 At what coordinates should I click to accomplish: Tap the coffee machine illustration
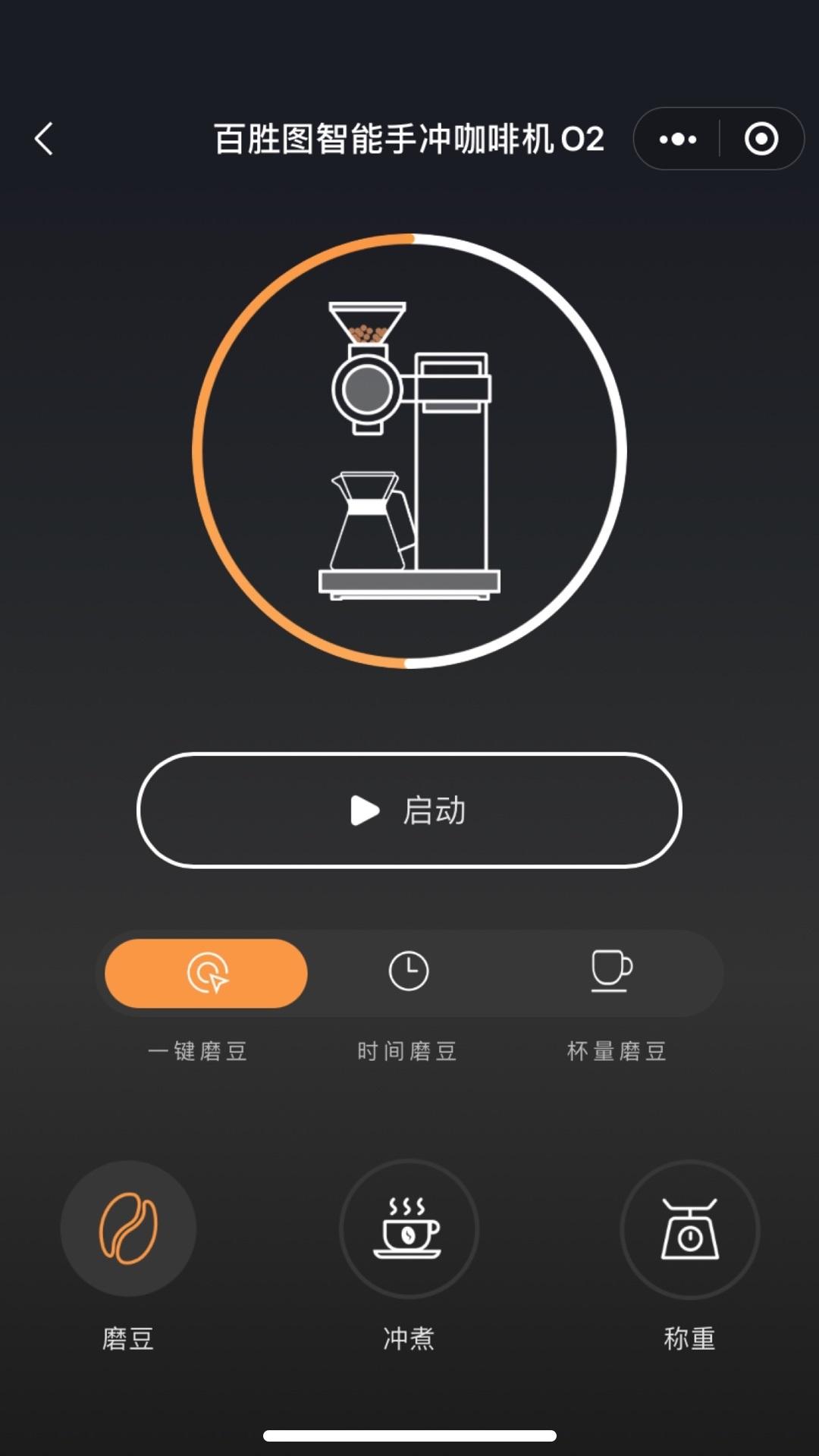[x=409, y=447]
